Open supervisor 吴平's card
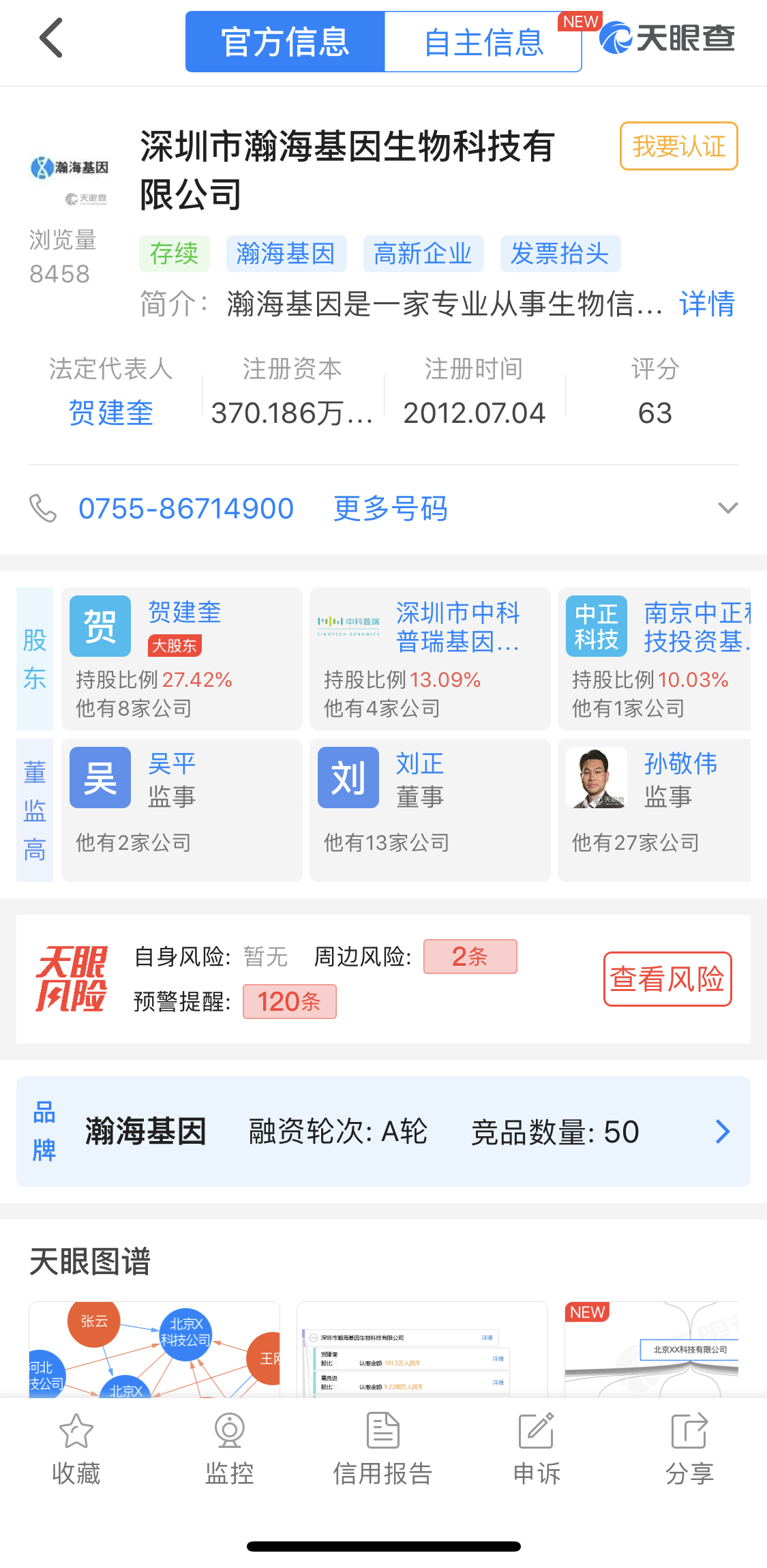The image size is (767, 1568). point(181,810)
